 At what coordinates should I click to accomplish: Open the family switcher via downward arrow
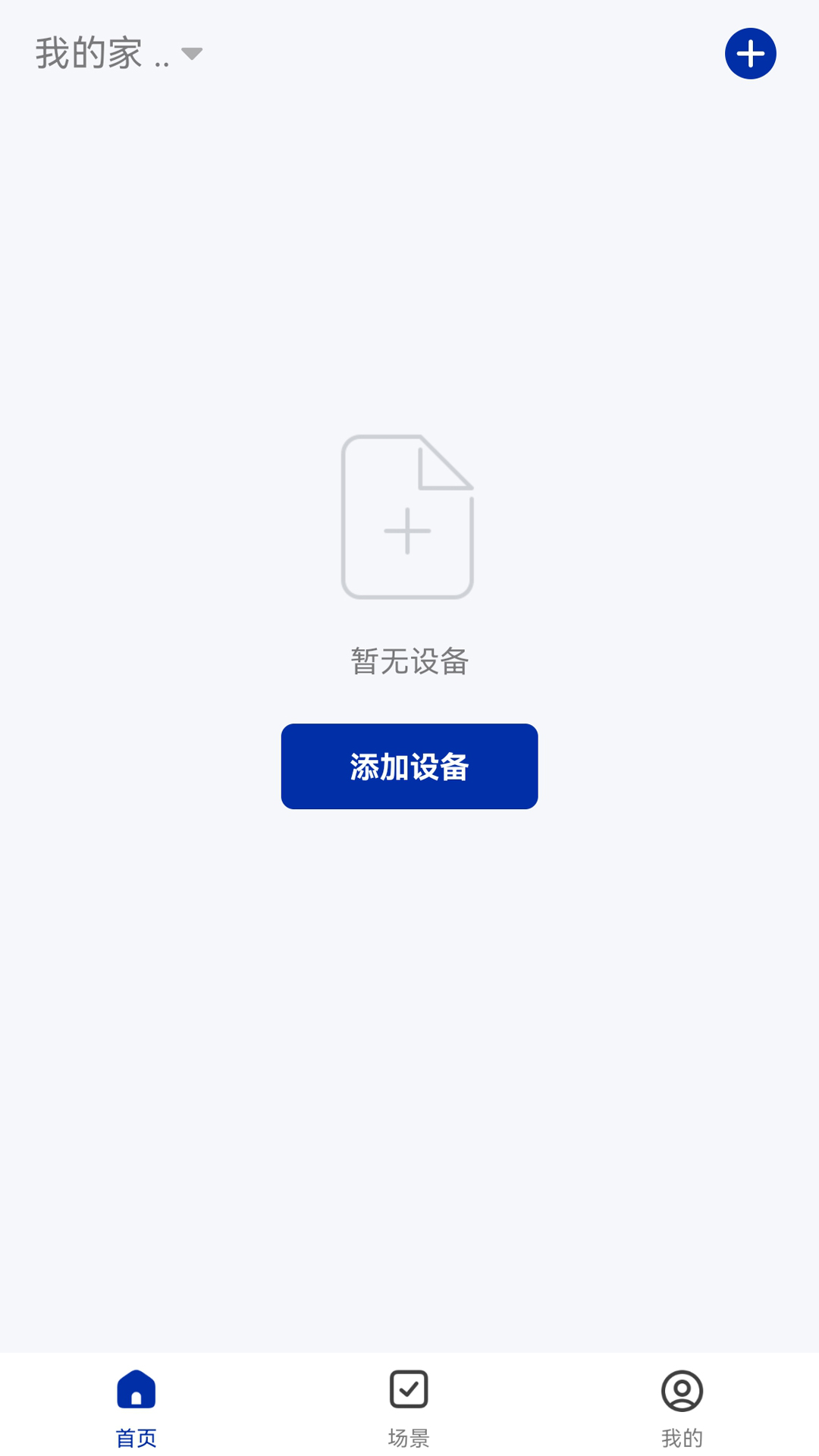tap(193, 55)
